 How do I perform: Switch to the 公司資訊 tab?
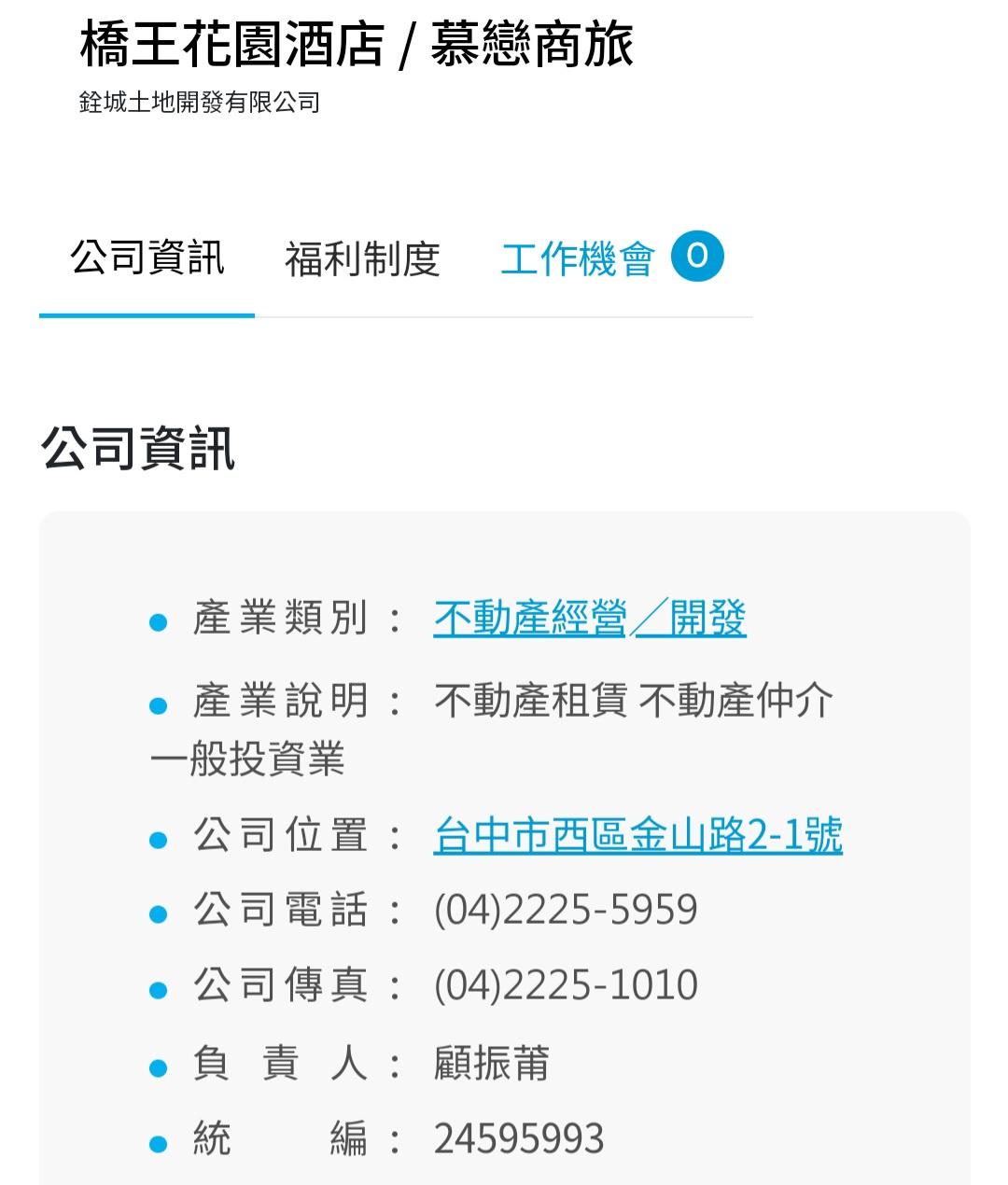pos(147,258)
